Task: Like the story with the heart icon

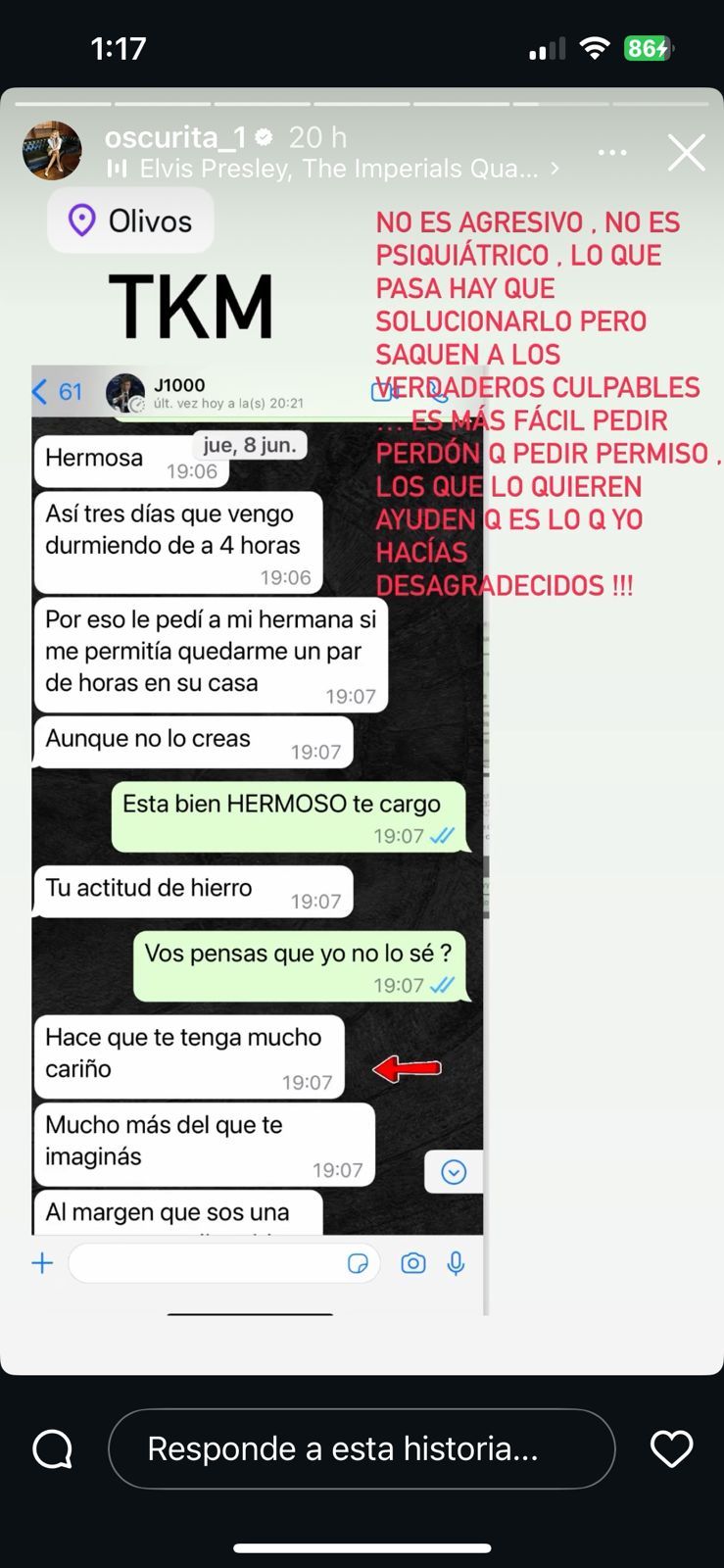Action: pos(673,1448)
